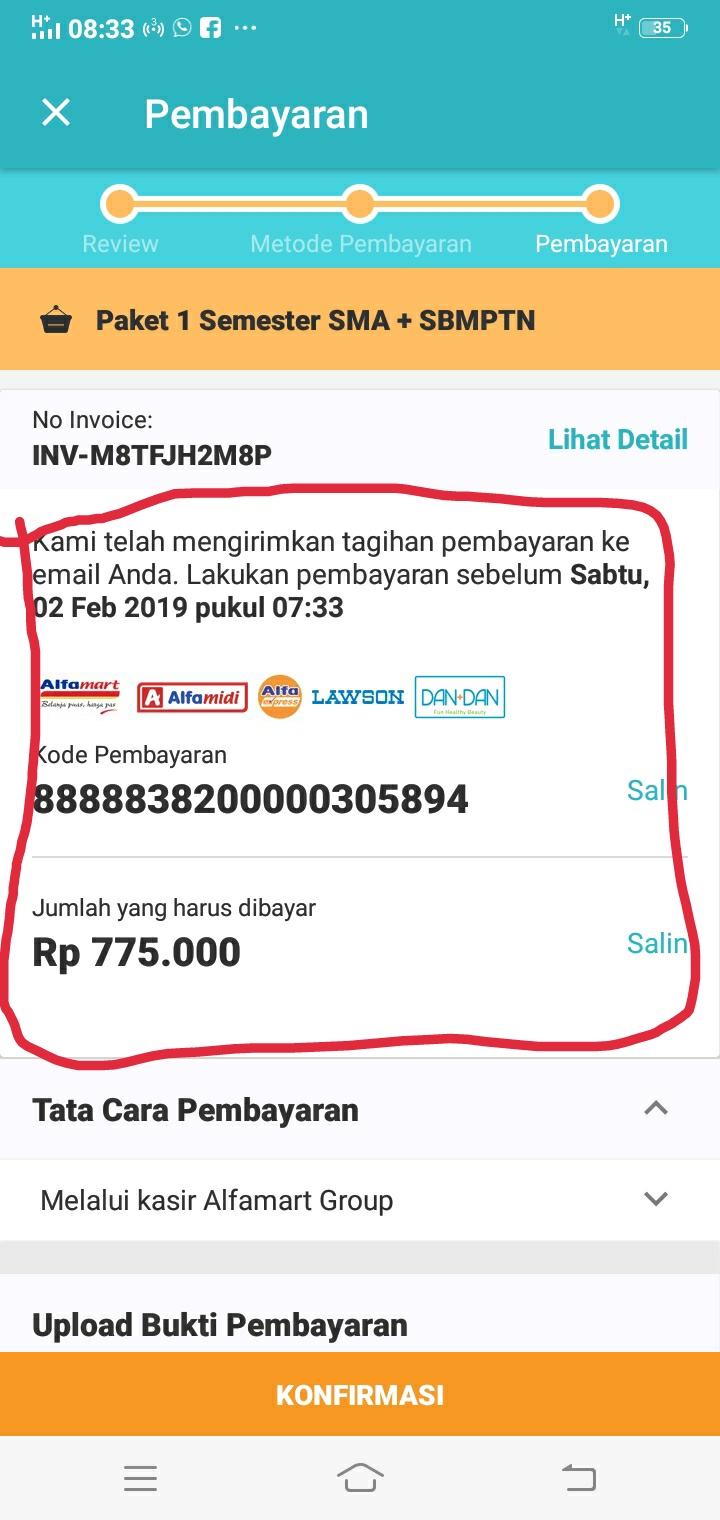Go to the phone's home screen
The width and height of the screenshot is (720, 1520).
coord(360,1477)
